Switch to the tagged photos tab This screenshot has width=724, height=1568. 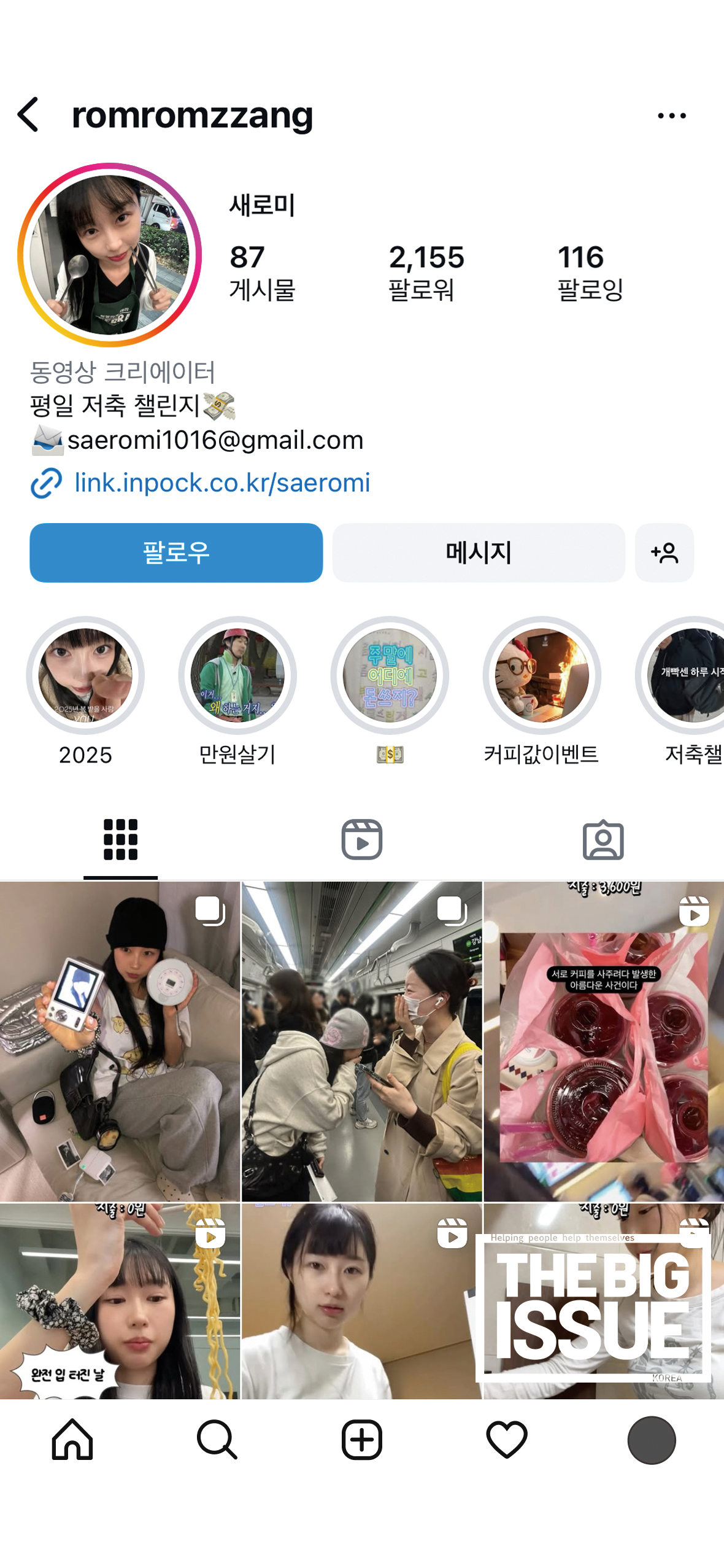(603, 839)
